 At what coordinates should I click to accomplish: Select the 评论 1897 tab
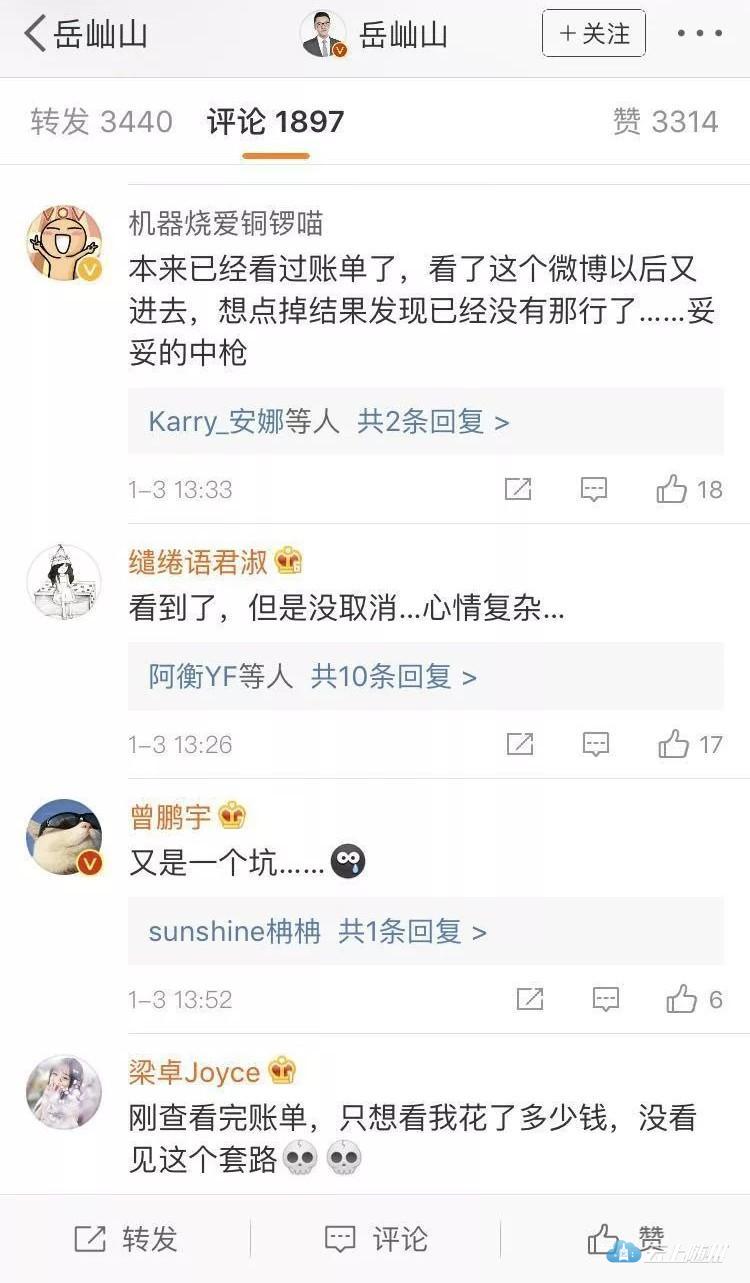click(x=275, y=122)
